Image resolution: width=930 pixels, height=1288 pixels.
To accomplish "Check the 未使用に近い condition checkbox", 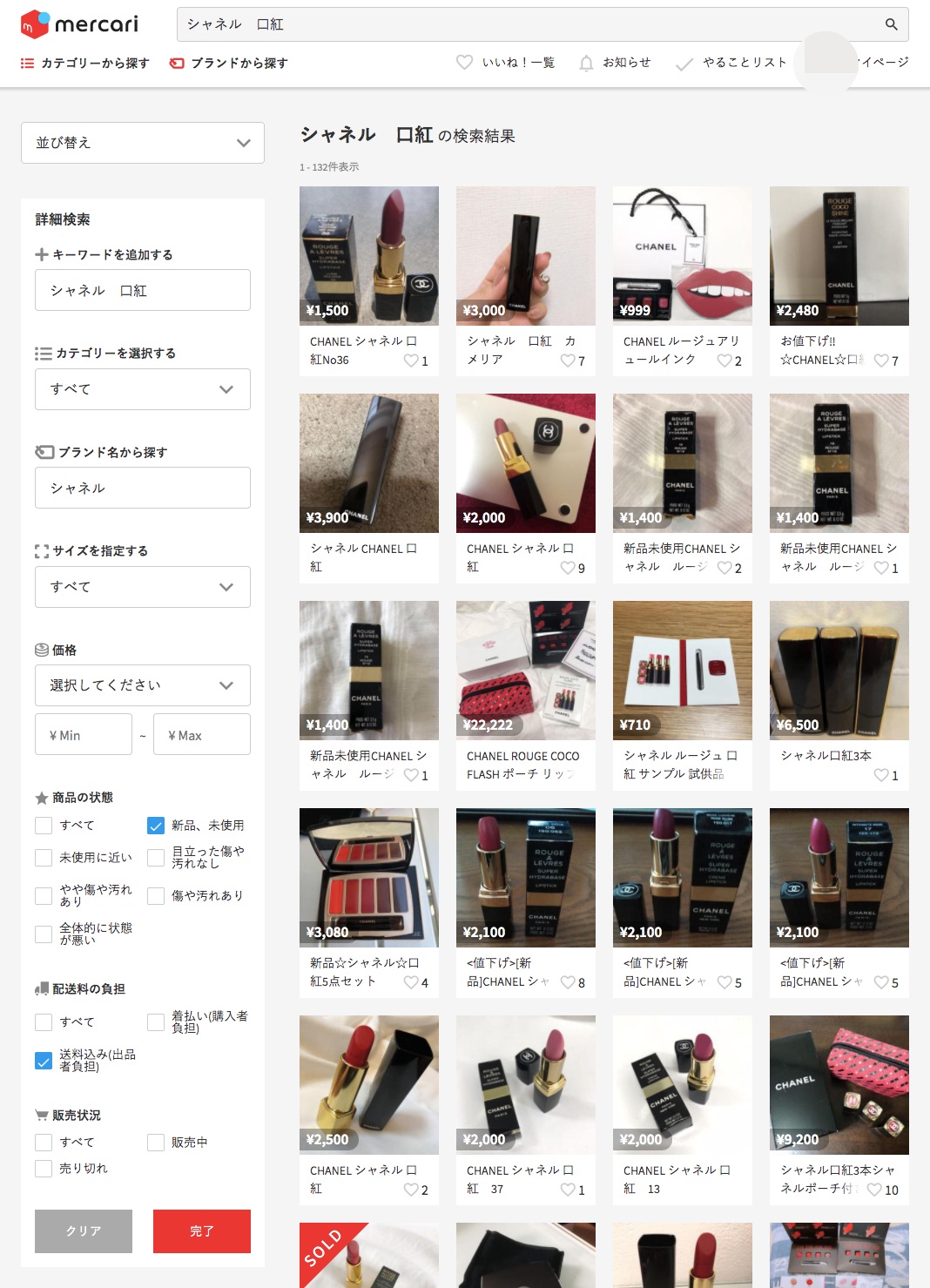I will click(44, 858).
